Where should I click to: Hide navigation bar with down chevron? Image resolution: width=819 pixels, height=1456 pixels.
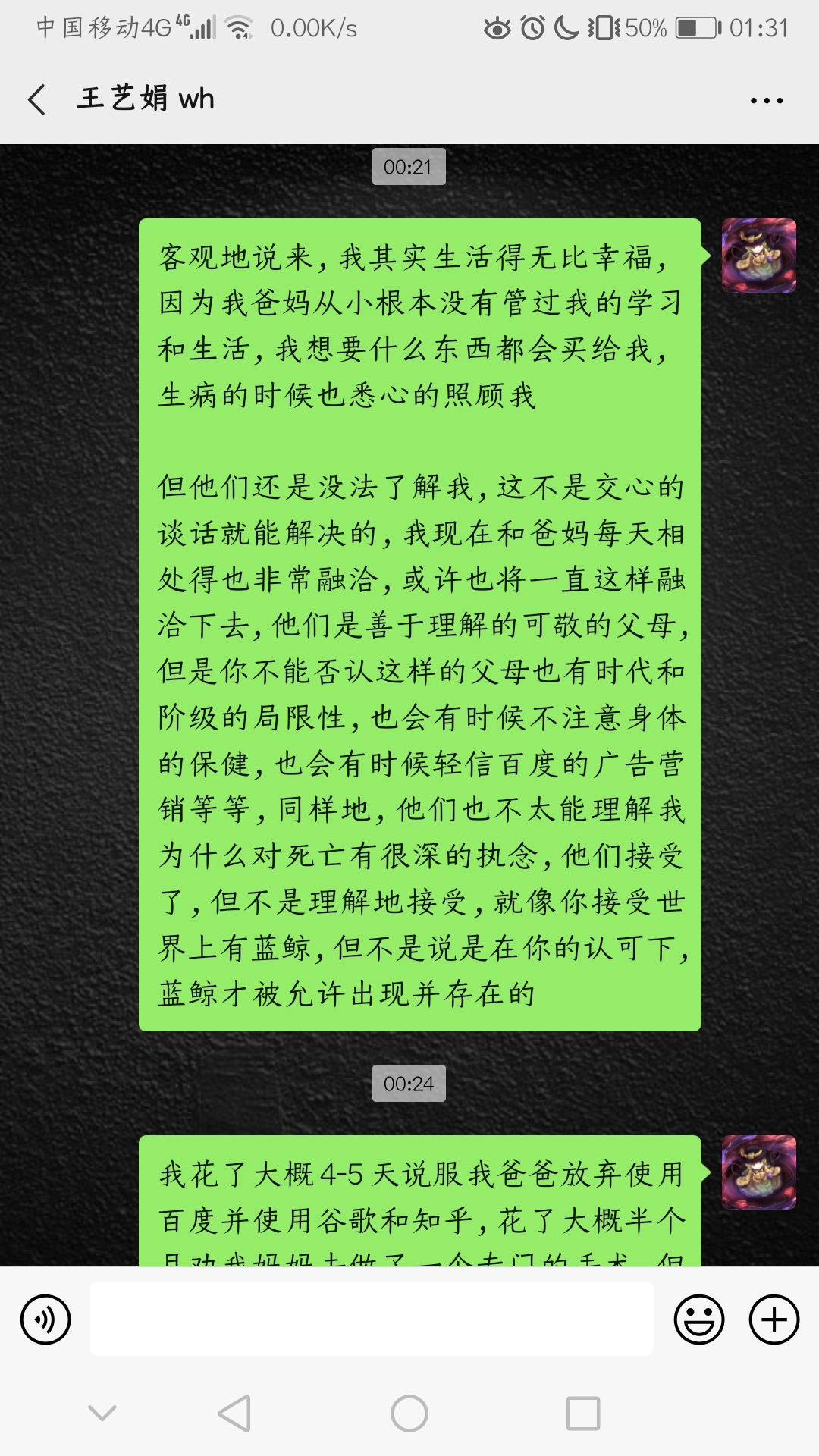tap(102, 1413)
